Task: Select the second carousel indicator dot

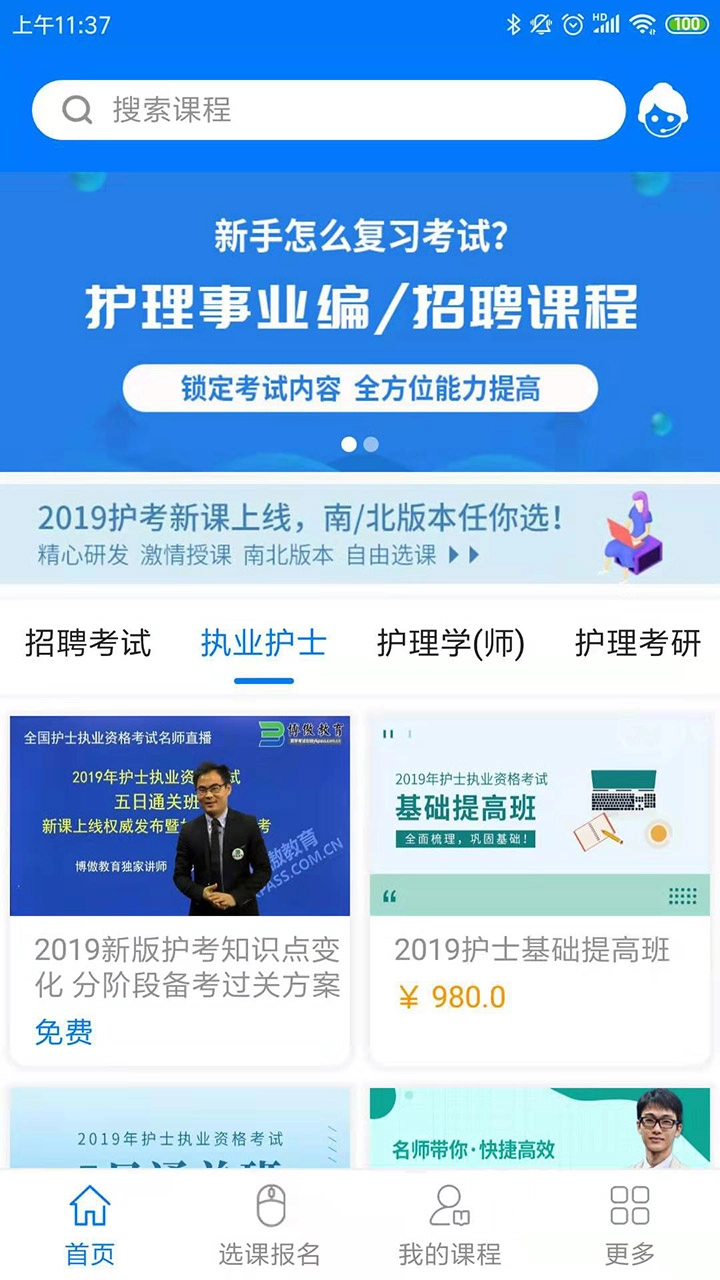Action: pos(371,444)
